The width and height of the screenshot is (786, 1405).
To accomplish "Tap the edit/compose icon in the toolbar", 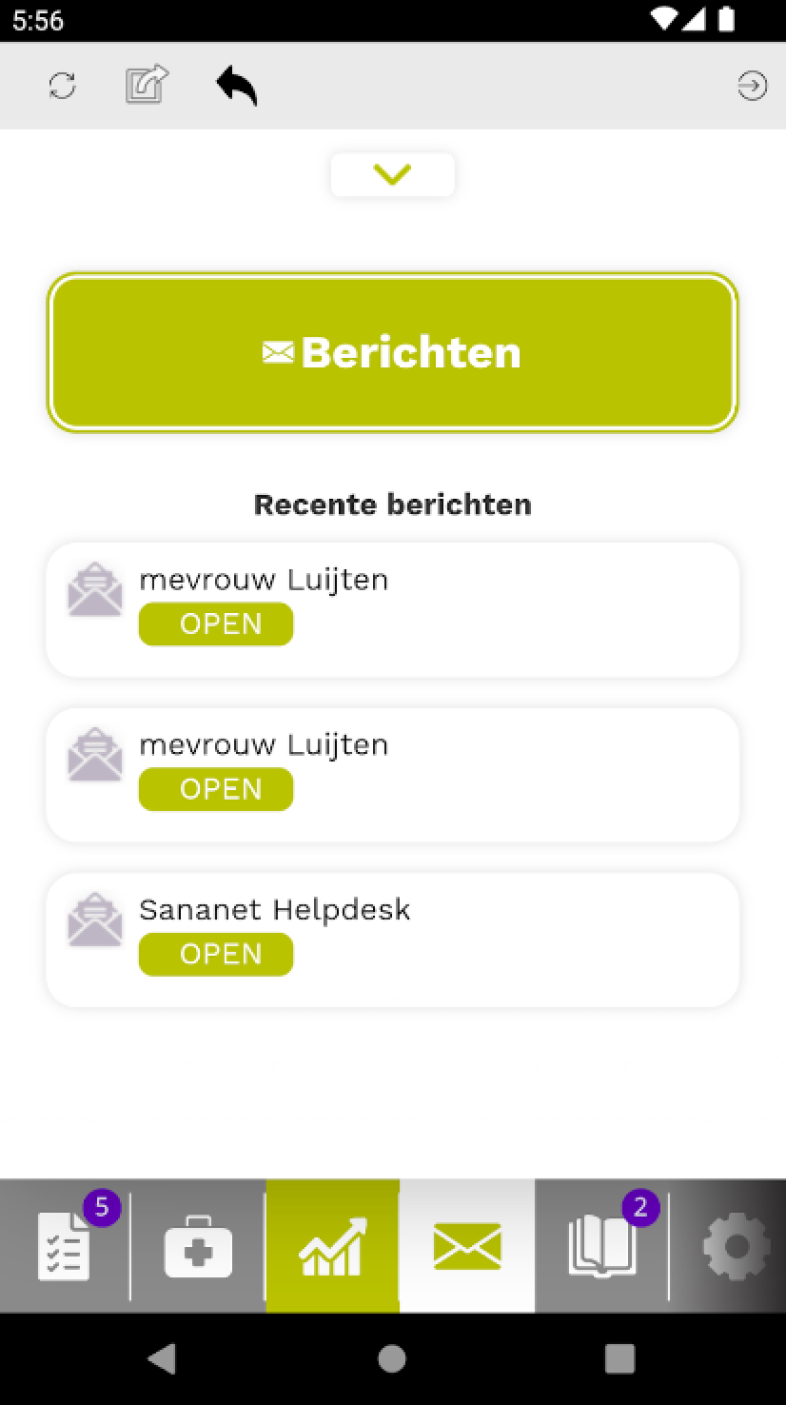I will [x=147, y=85].
